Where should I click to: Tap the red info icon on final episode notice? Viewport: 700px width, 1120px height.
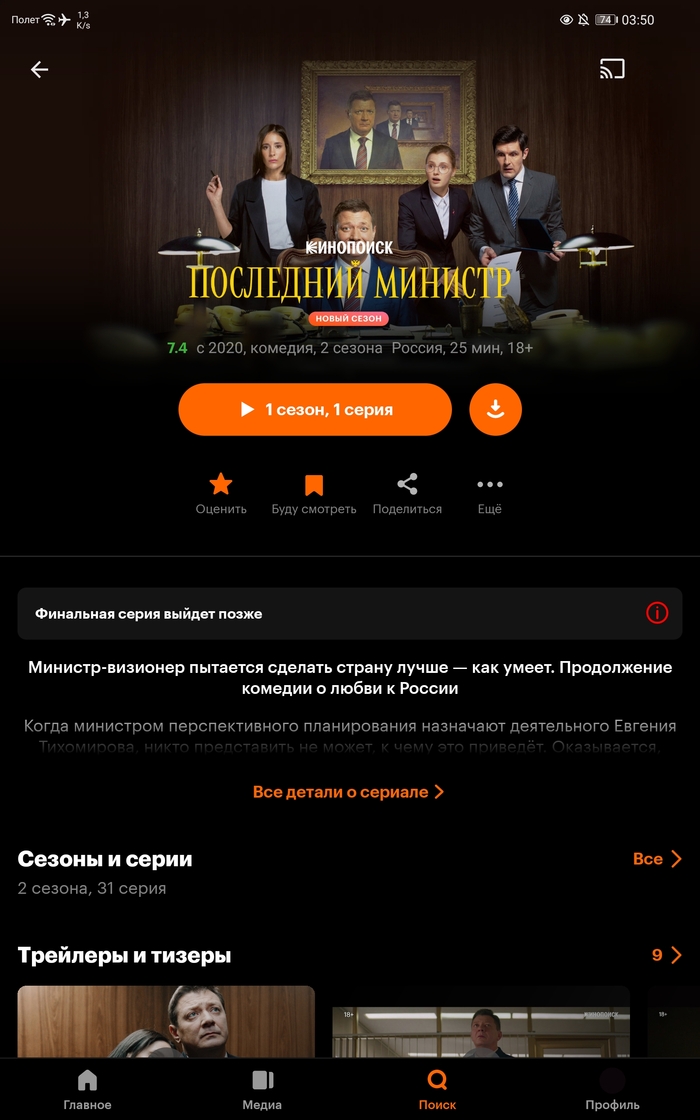click(657, 613)
